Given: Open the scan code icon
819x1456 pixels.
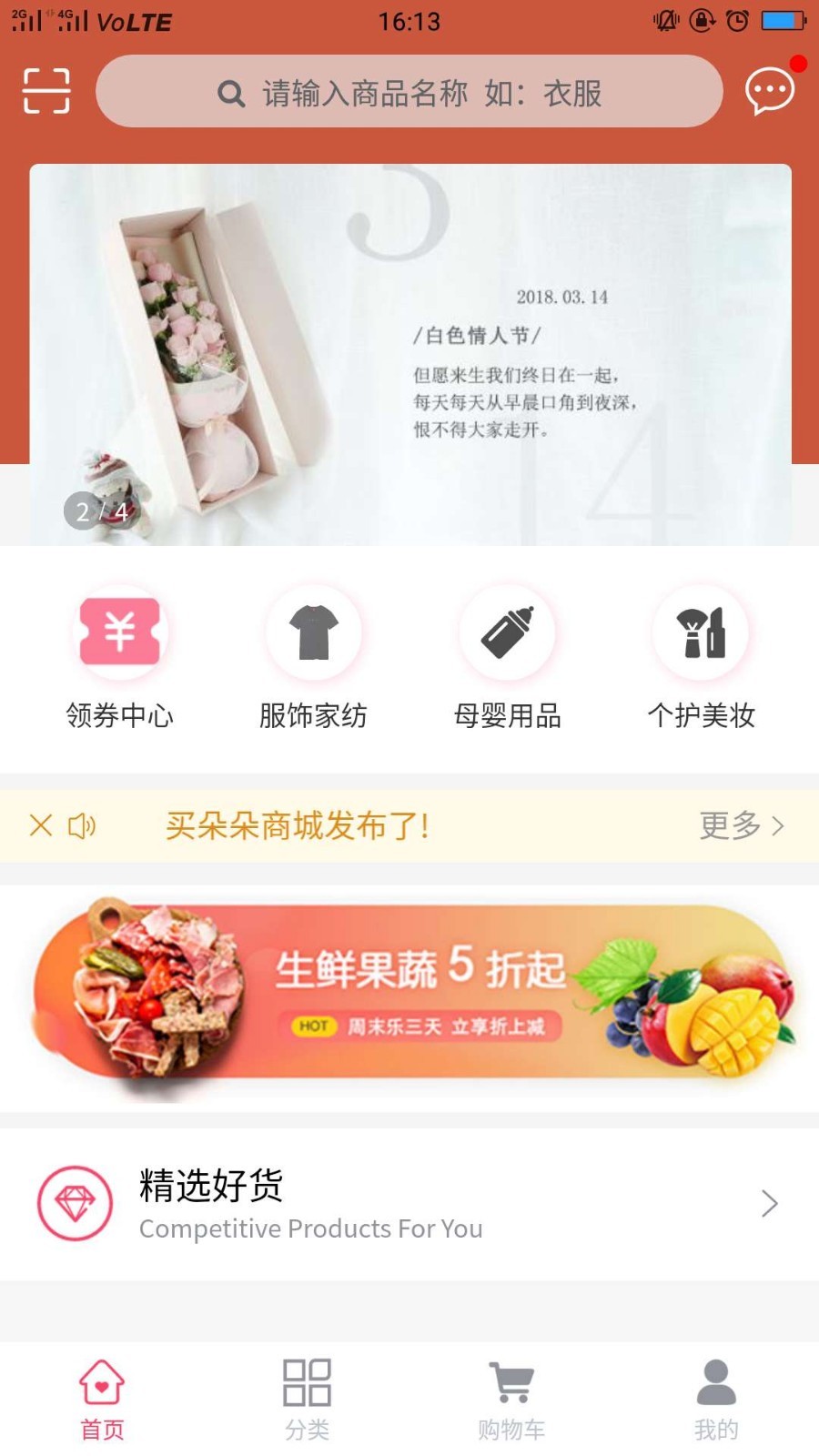Looking at the screenshot, I should [45, 91].
